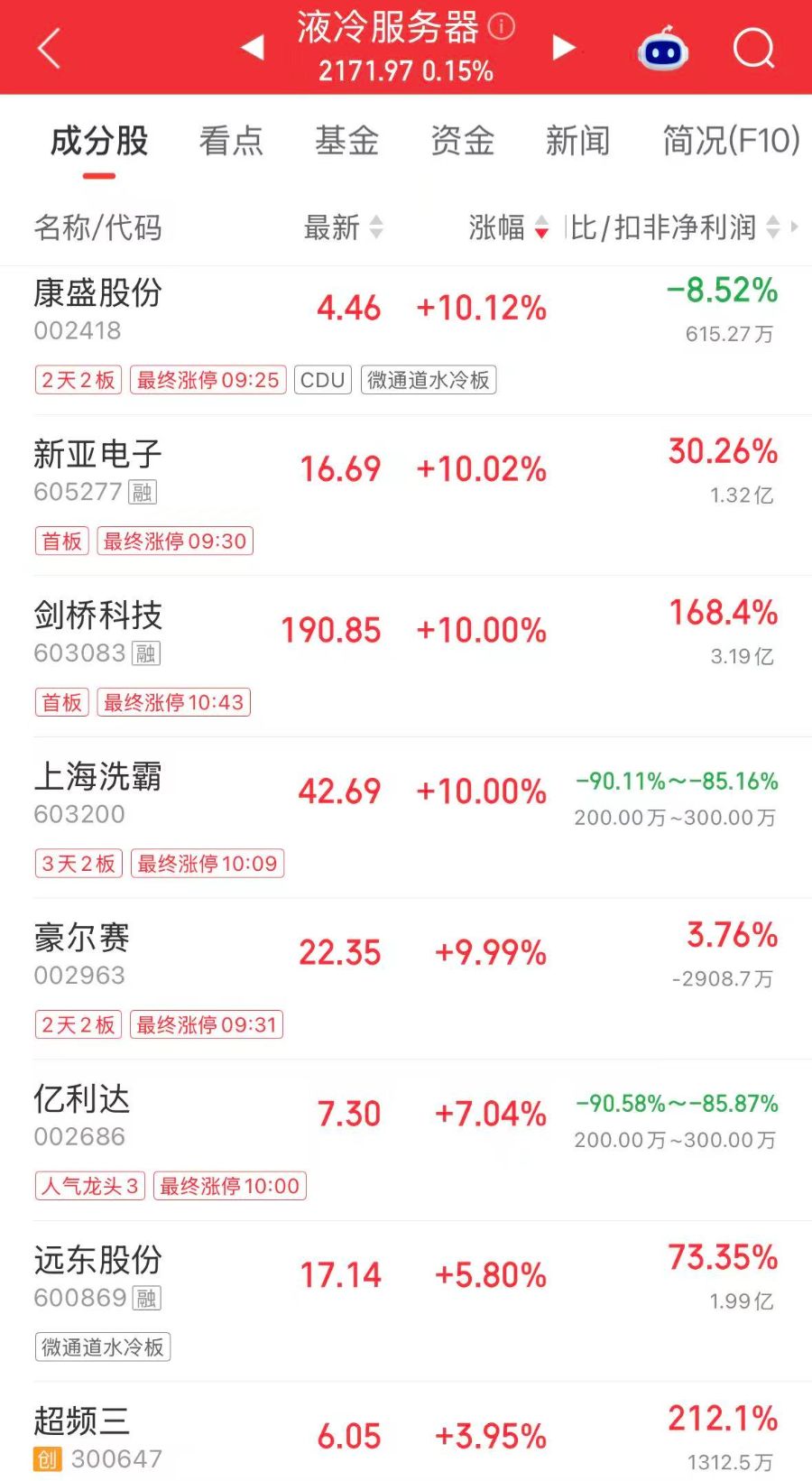View 远东股份 stock details
Screen dimensions: 812x1481
[406, 1301]
